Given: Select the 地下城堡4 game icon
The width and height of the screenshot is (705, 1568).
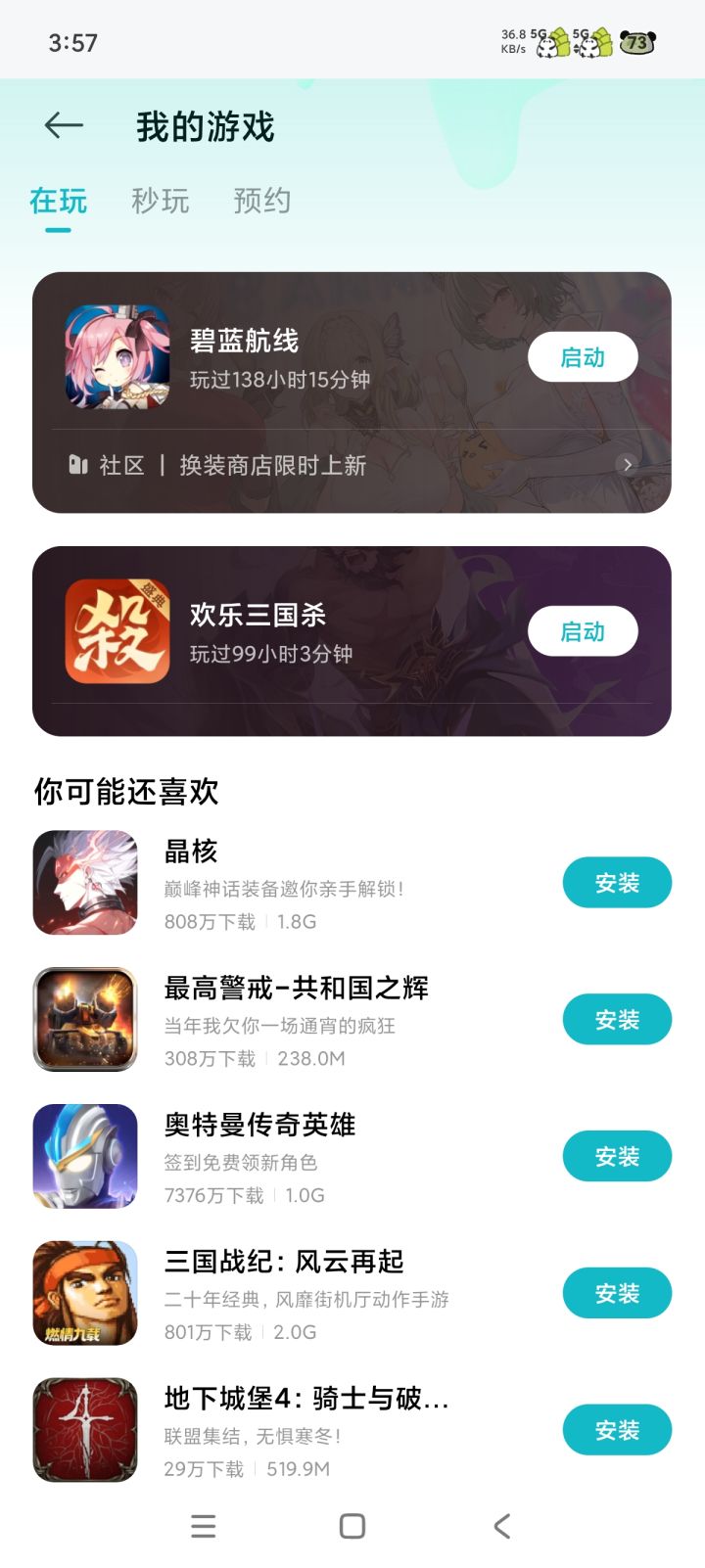Looking at the screenshot, I should 83,1429.
